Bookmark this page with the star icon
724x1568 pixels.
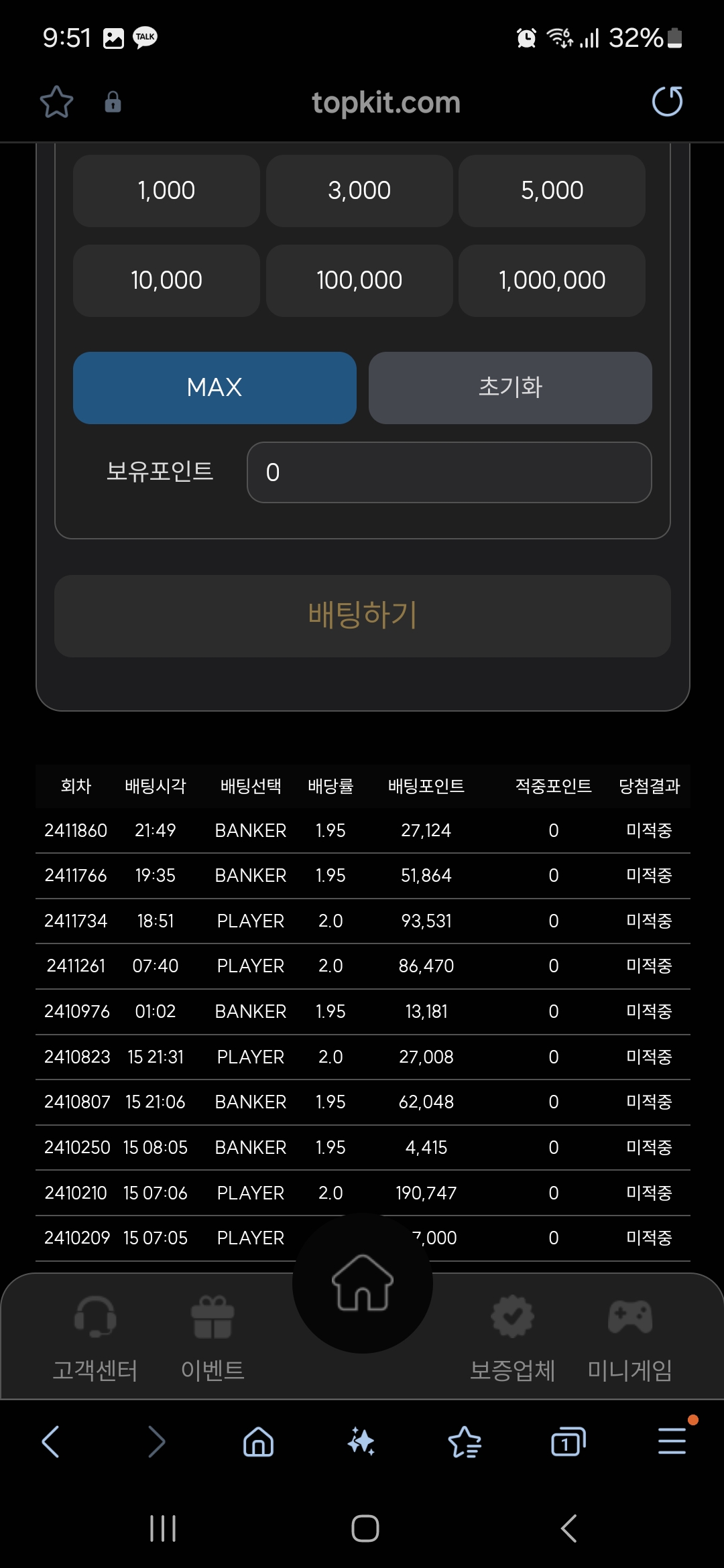[x=56, y=102]
